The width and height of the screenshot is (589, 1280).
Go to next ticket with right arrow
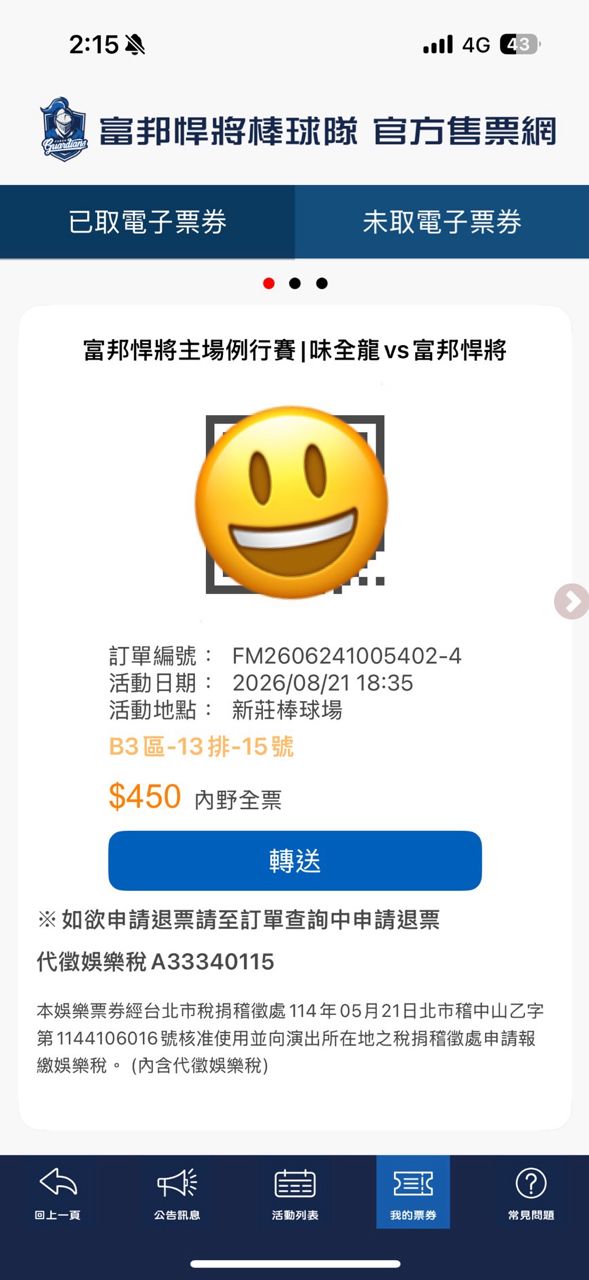click(572, 601)
